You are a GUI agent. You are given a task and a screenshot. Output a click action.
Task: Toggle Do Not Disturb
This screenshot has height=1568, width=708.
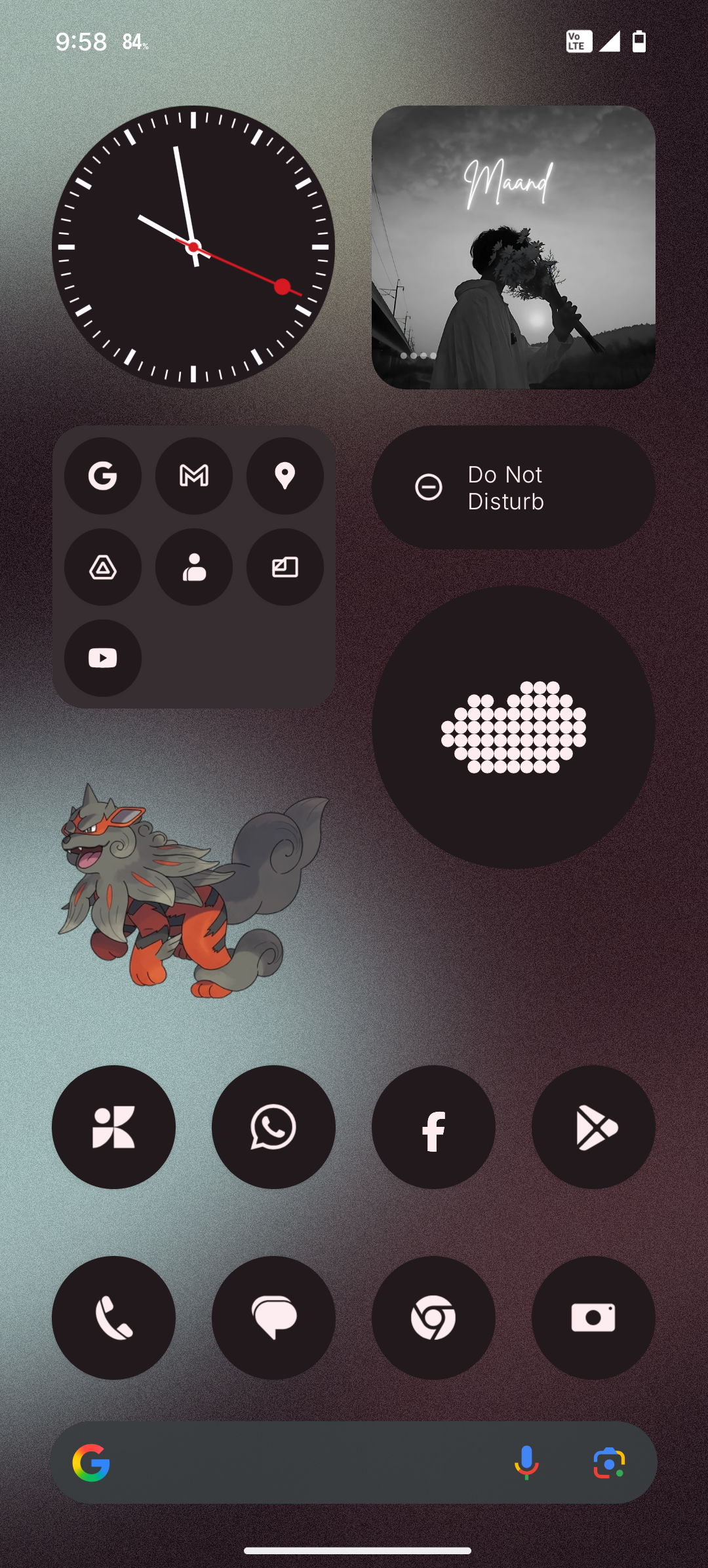[x=513, y=488]
